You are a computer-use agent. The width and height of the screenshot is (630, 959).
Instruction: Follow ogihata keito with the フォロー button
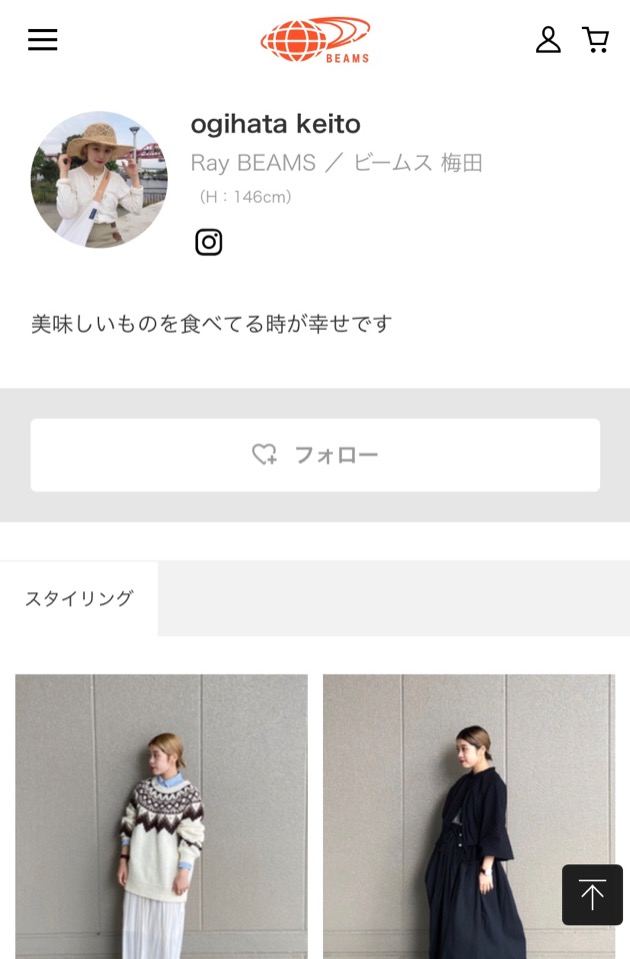coord(315,455)
